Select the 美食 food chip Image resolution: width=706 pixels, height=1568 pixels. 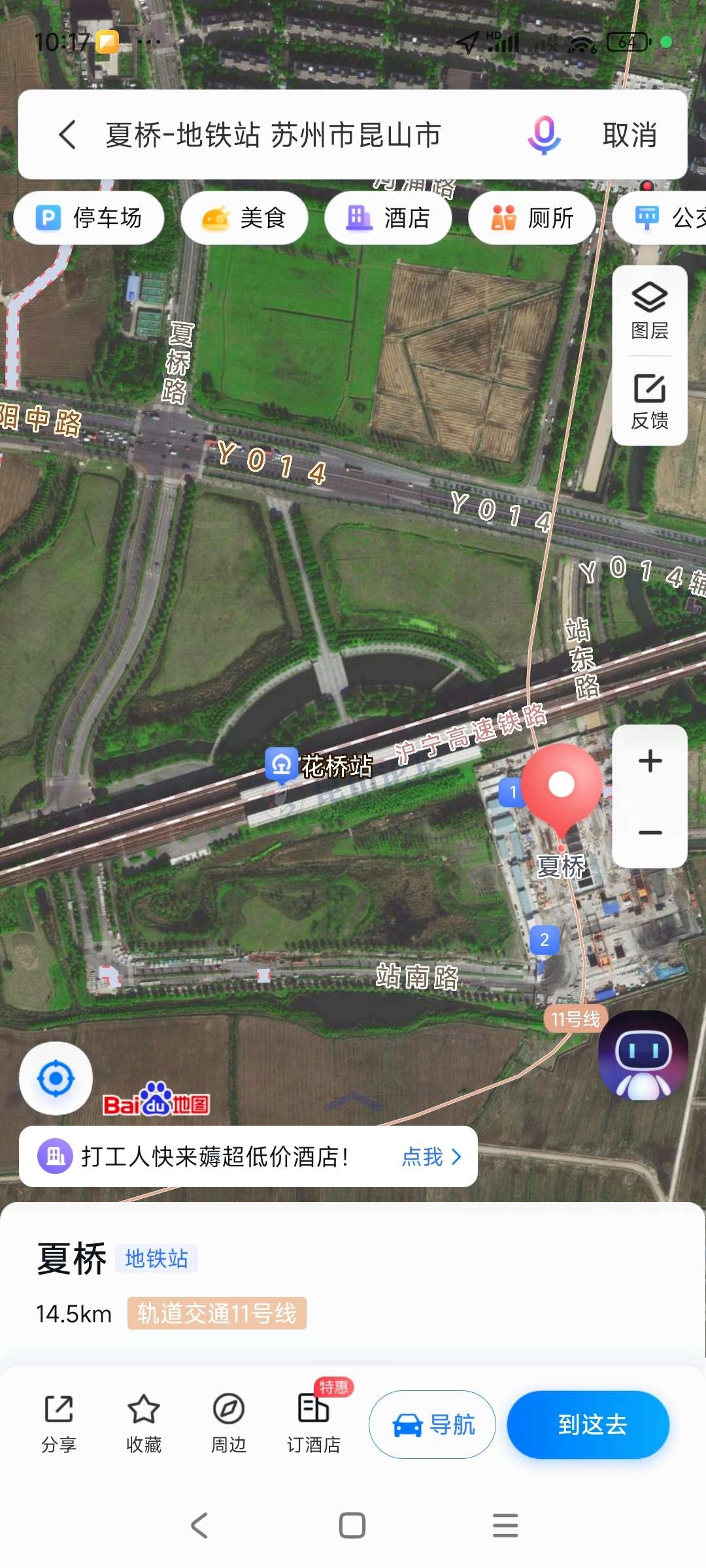[x=244, y=218]
